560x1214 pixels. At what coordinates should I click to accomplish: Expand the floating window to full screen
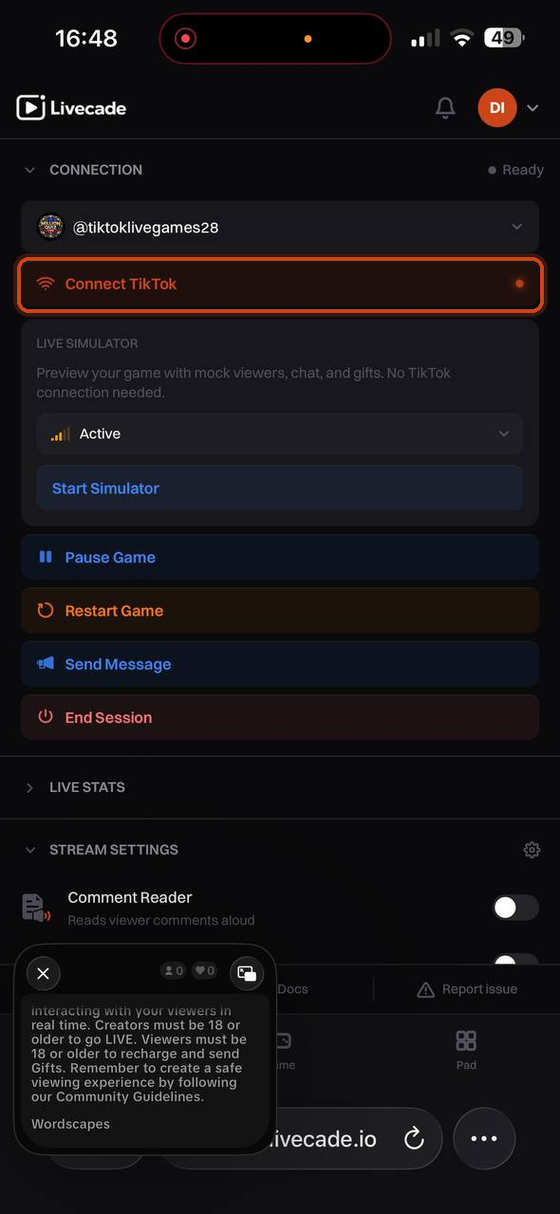[246, 972]
